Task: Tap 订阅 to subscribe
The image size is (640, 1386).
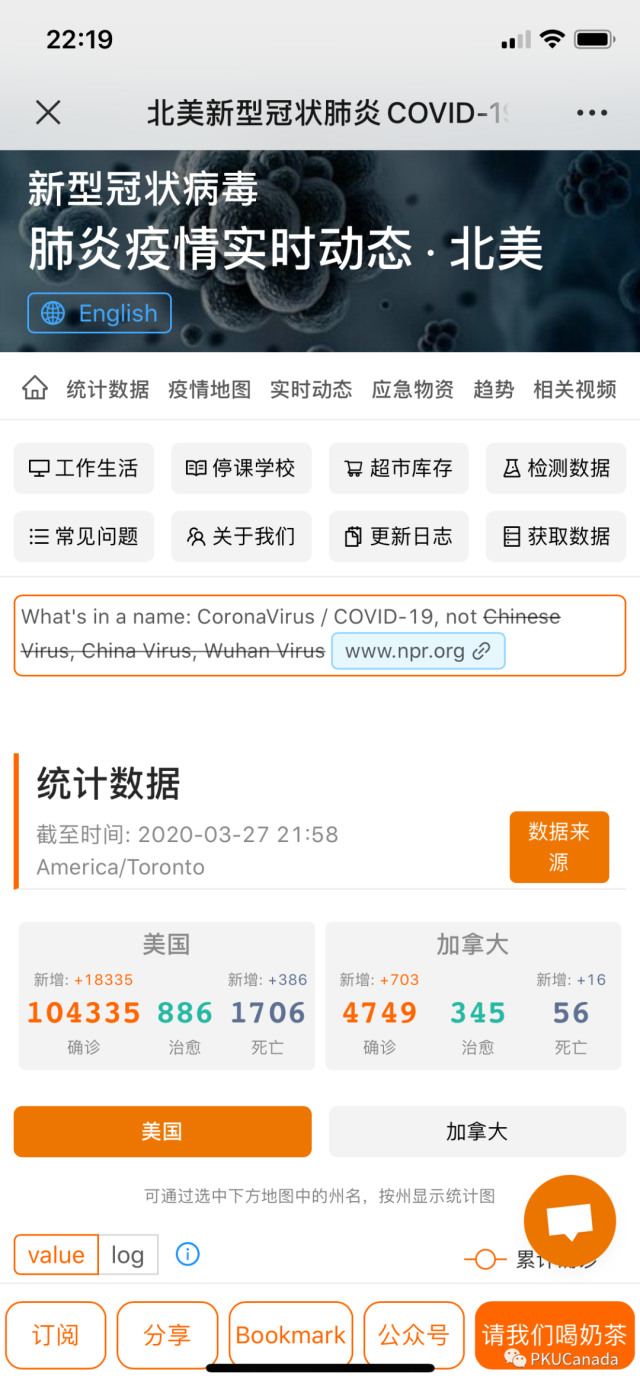Action: [x=56, y=1335]
